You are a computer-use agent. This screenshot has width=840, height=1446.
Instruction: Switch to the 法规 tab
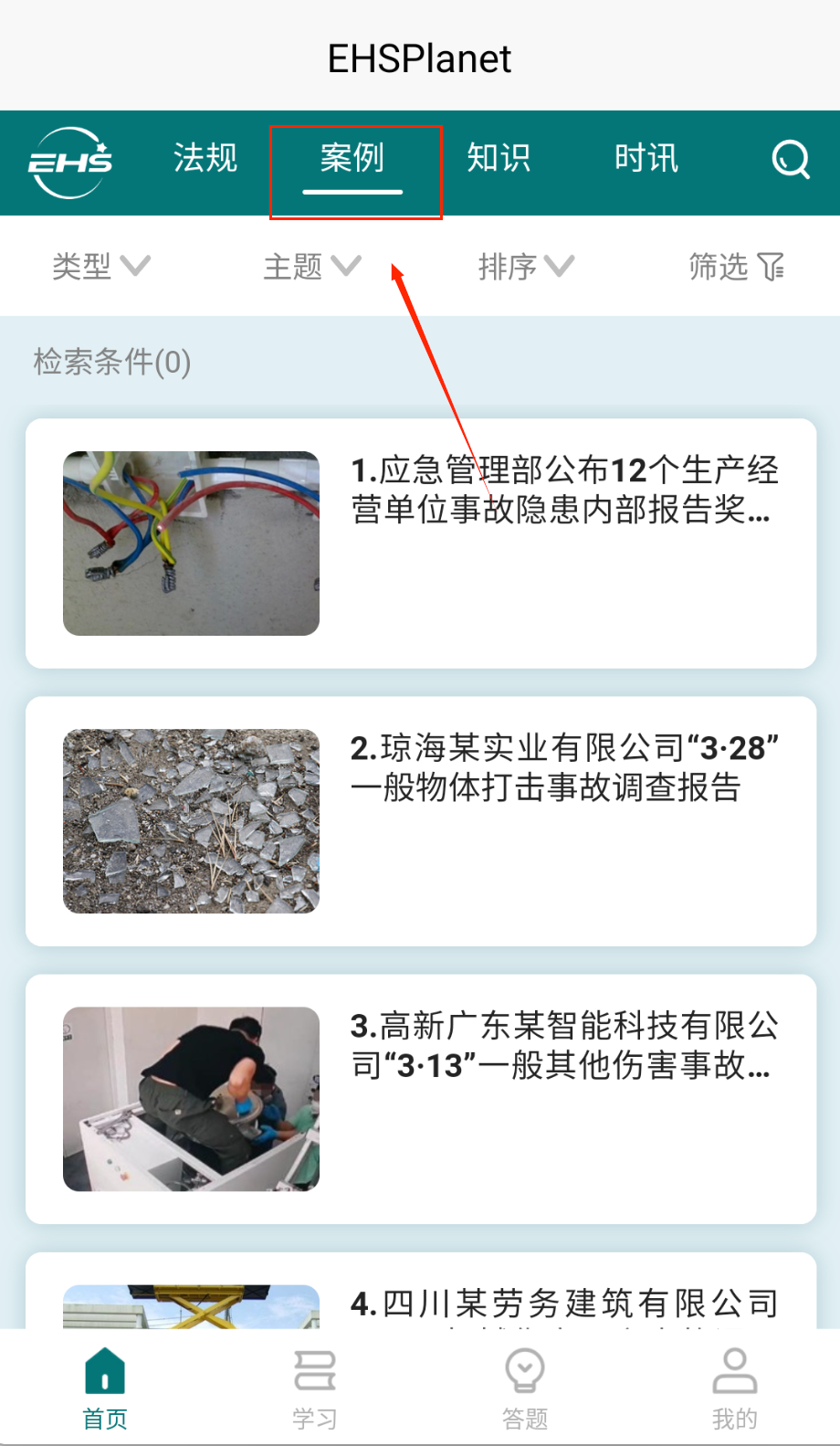205,158
